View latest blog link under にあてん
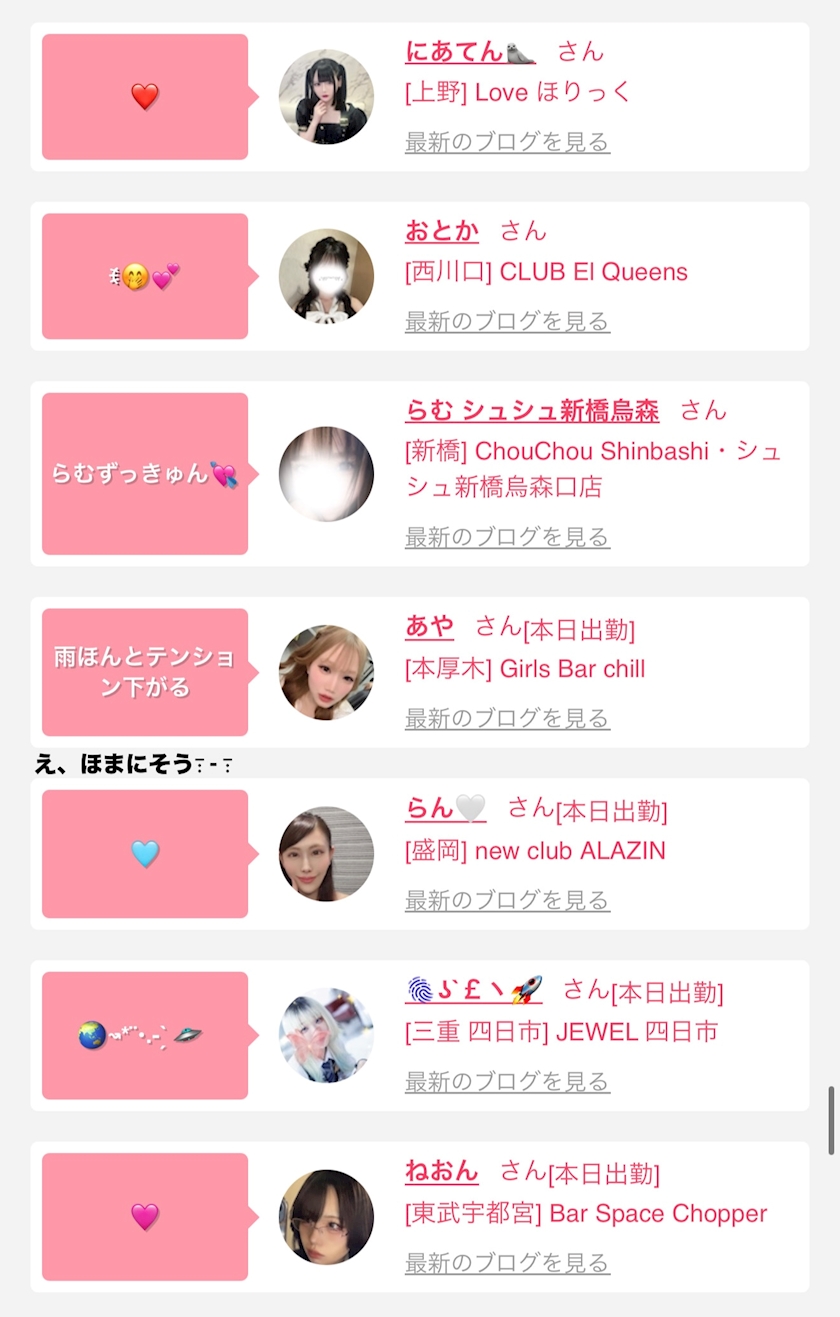This screenshot has width=840, height=1317. click(x=507, y=142)
